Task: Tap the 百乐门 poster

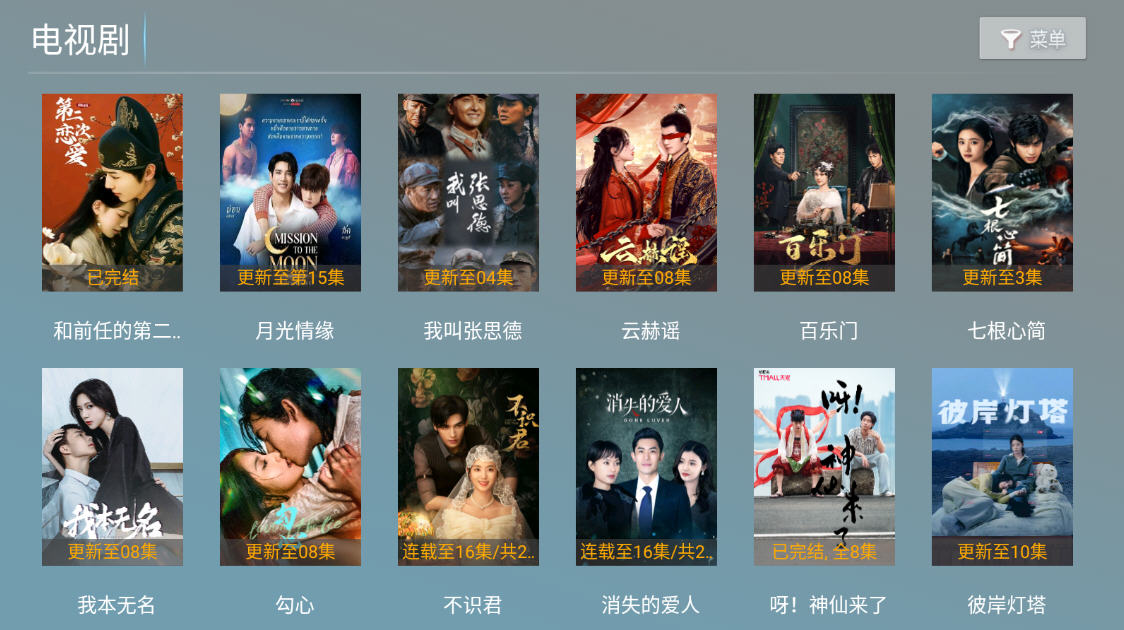Action: point(824,192)
